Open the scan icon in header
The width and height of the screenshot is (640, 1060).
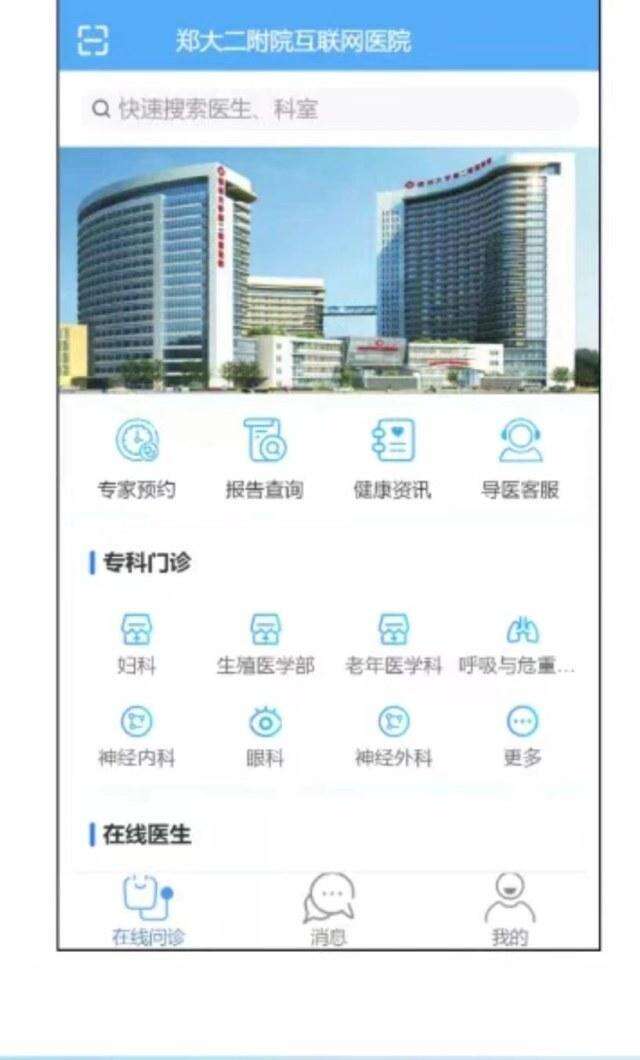click(x=93, y=41)
